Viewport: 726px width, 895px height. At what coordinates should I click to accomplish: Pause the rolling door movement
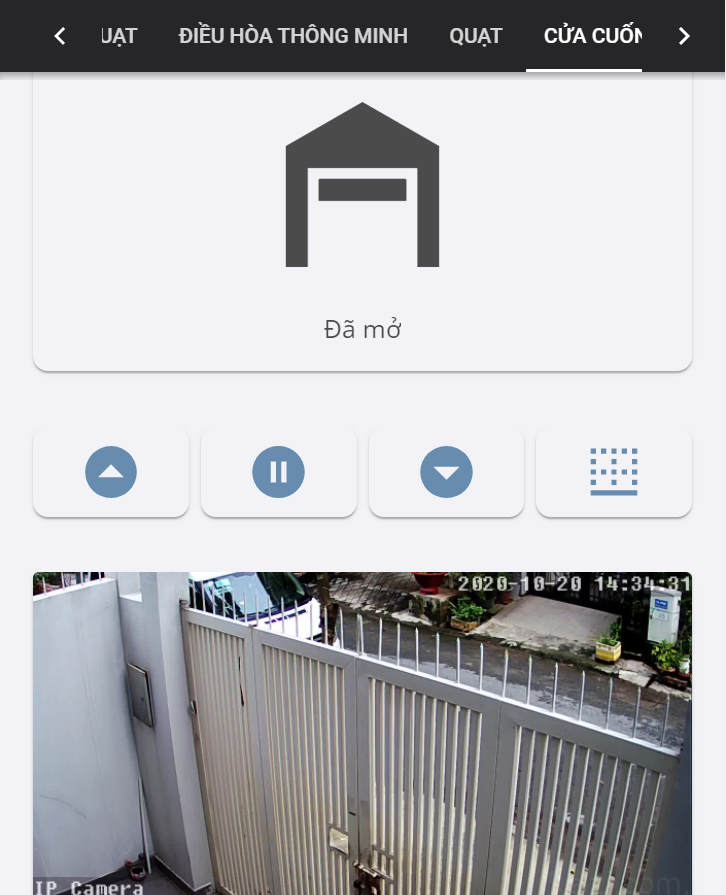(x=278, y=472)
